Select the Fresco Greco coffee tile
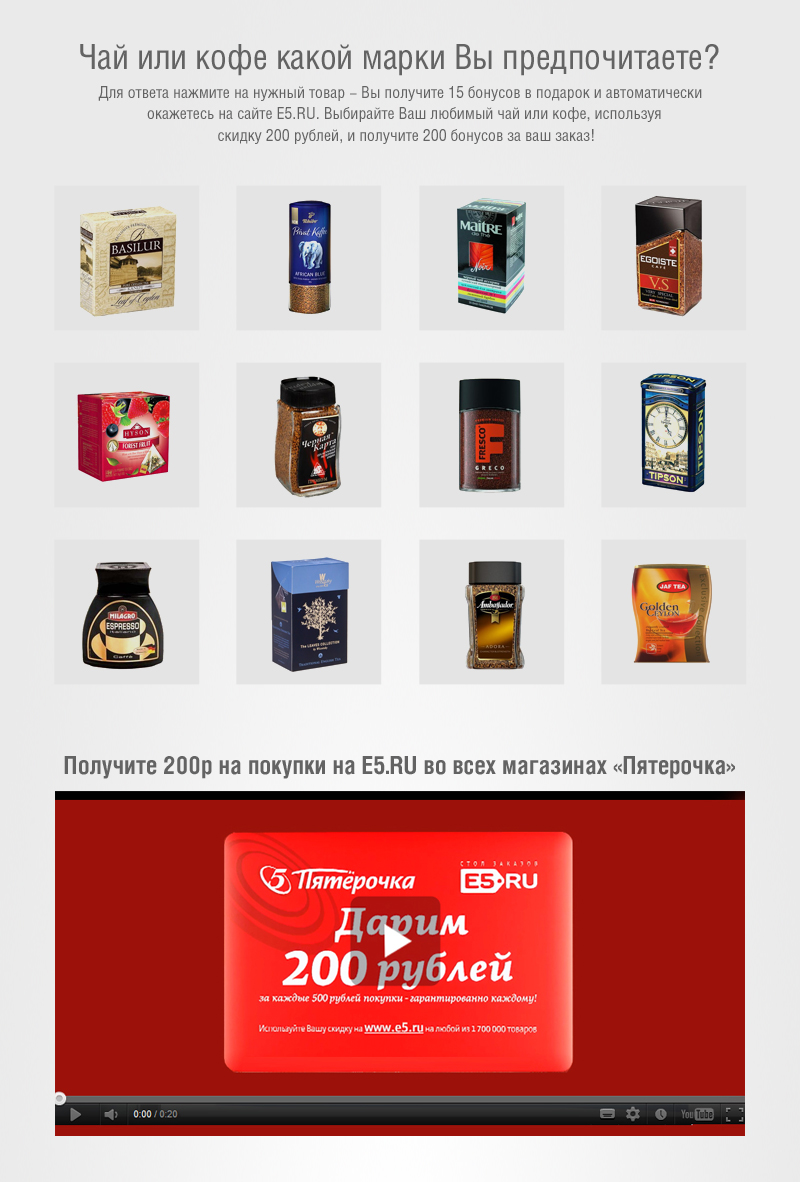This screenshot has height=1182, width=800. [491, 435]
